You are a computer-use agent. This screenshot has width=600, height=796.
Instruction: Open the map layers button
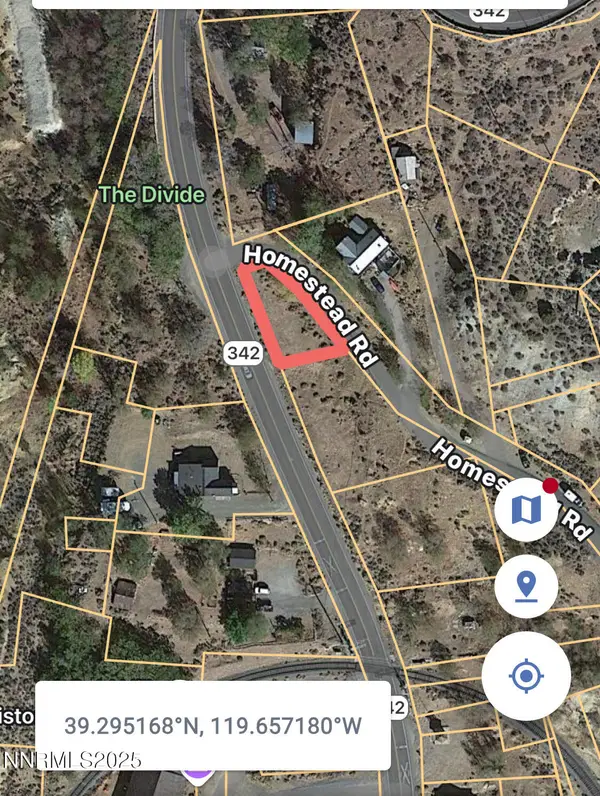[x=526, y=511]
